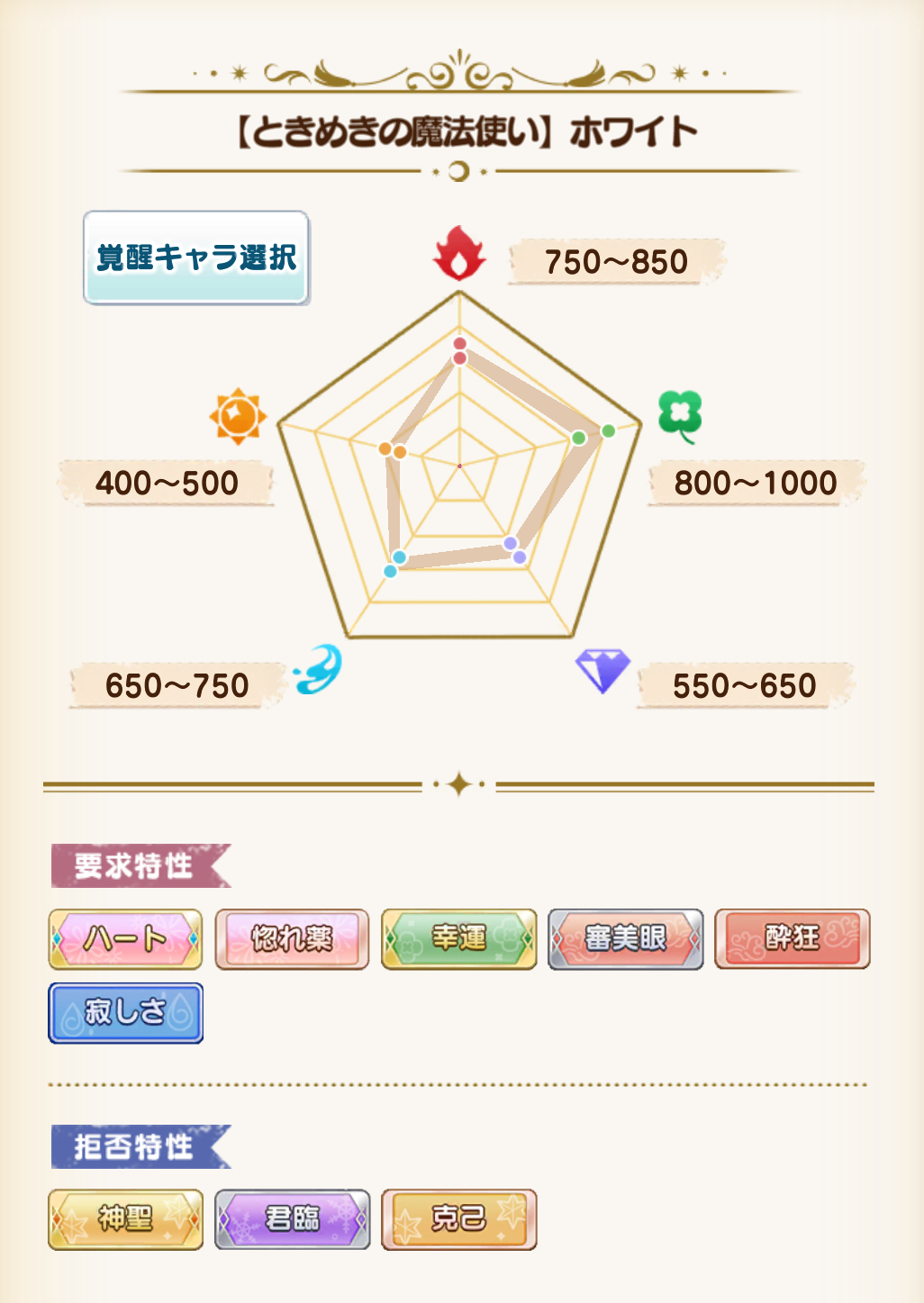Viewport: 924px width, 1303px height.
Task: Tap the 幸運 trait chip
Action: click(x=459, y=939)
